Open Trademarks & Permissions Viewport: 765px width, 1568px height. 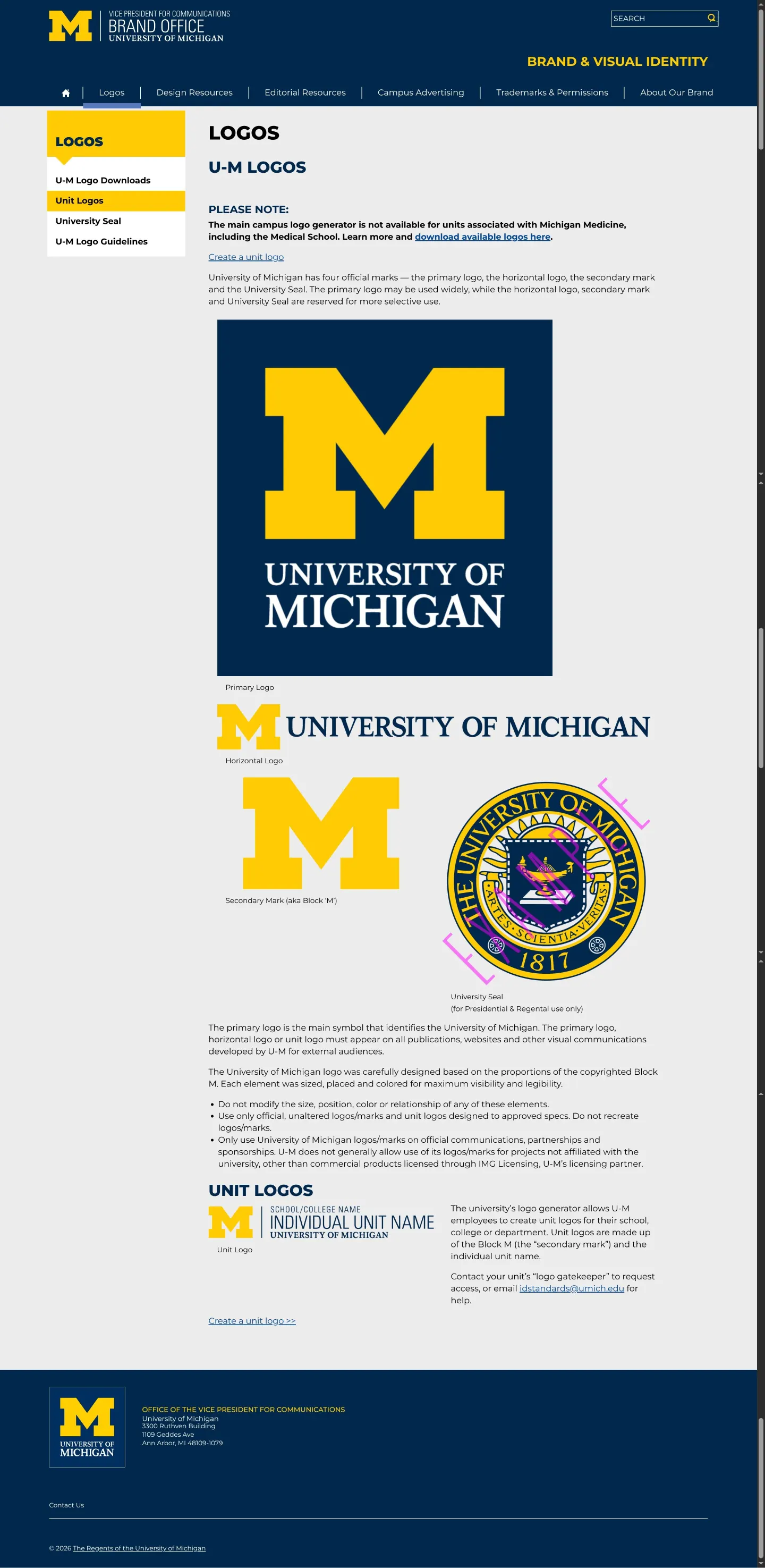pos(552,92)
